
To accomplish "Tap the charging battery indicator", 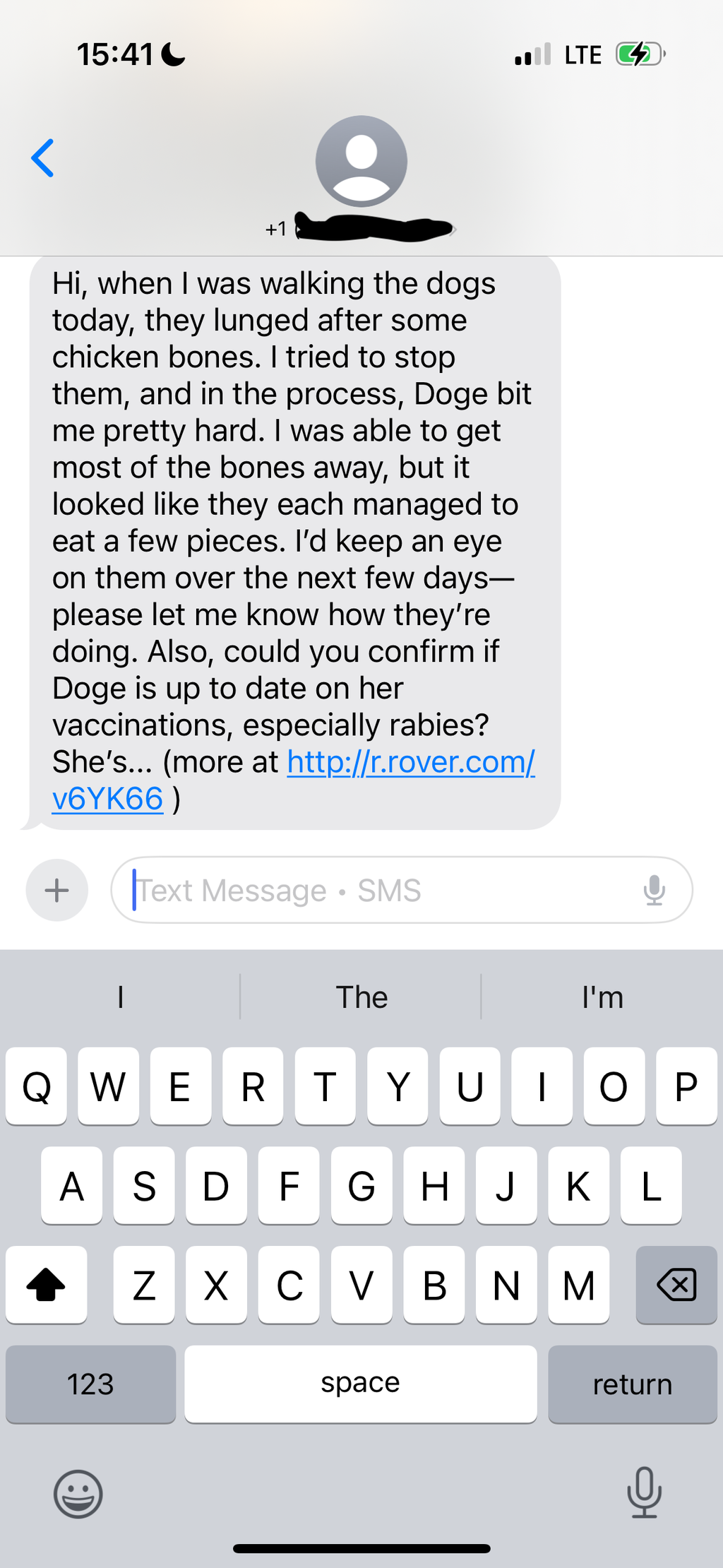I will coord(636,54).
